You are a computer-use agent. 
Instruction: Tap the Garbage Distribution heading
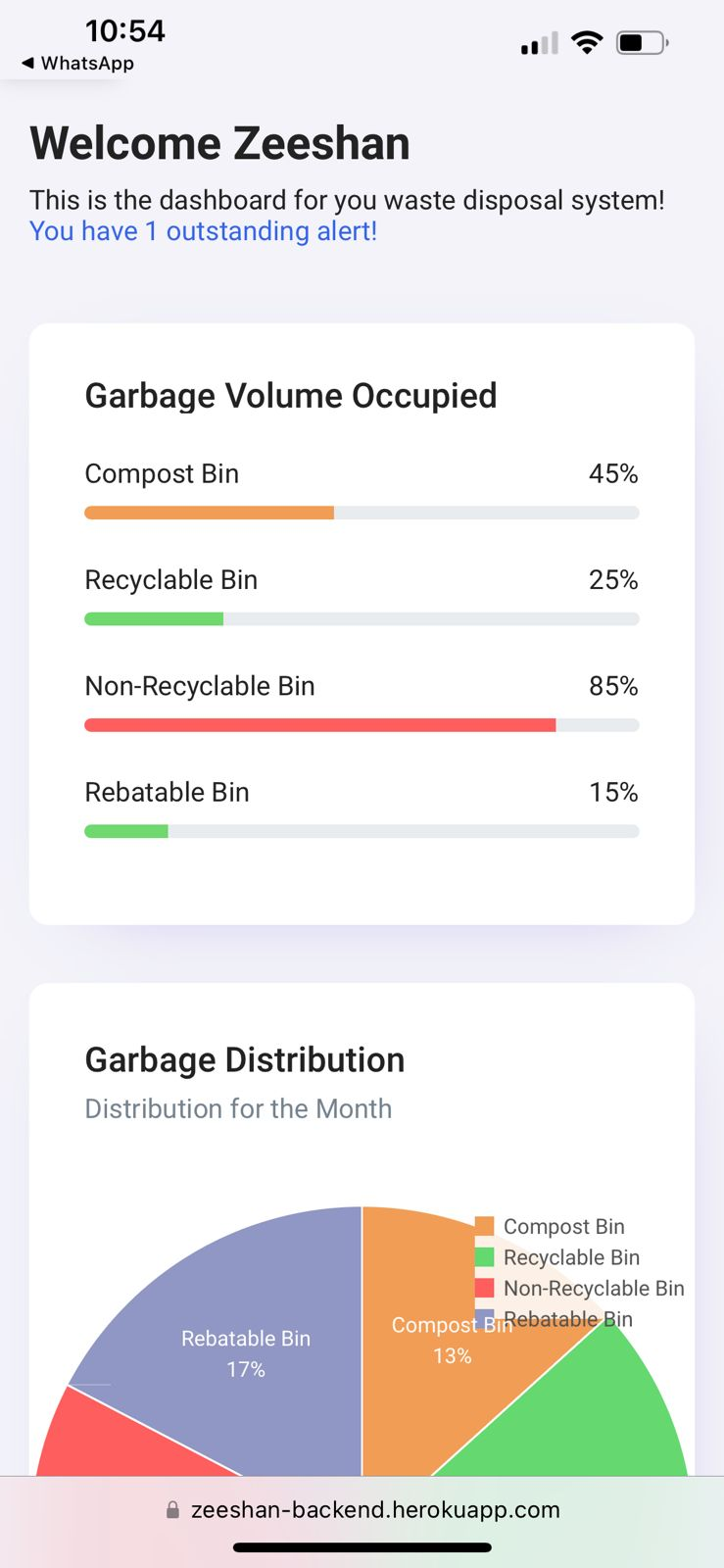tap(244, 1059)
